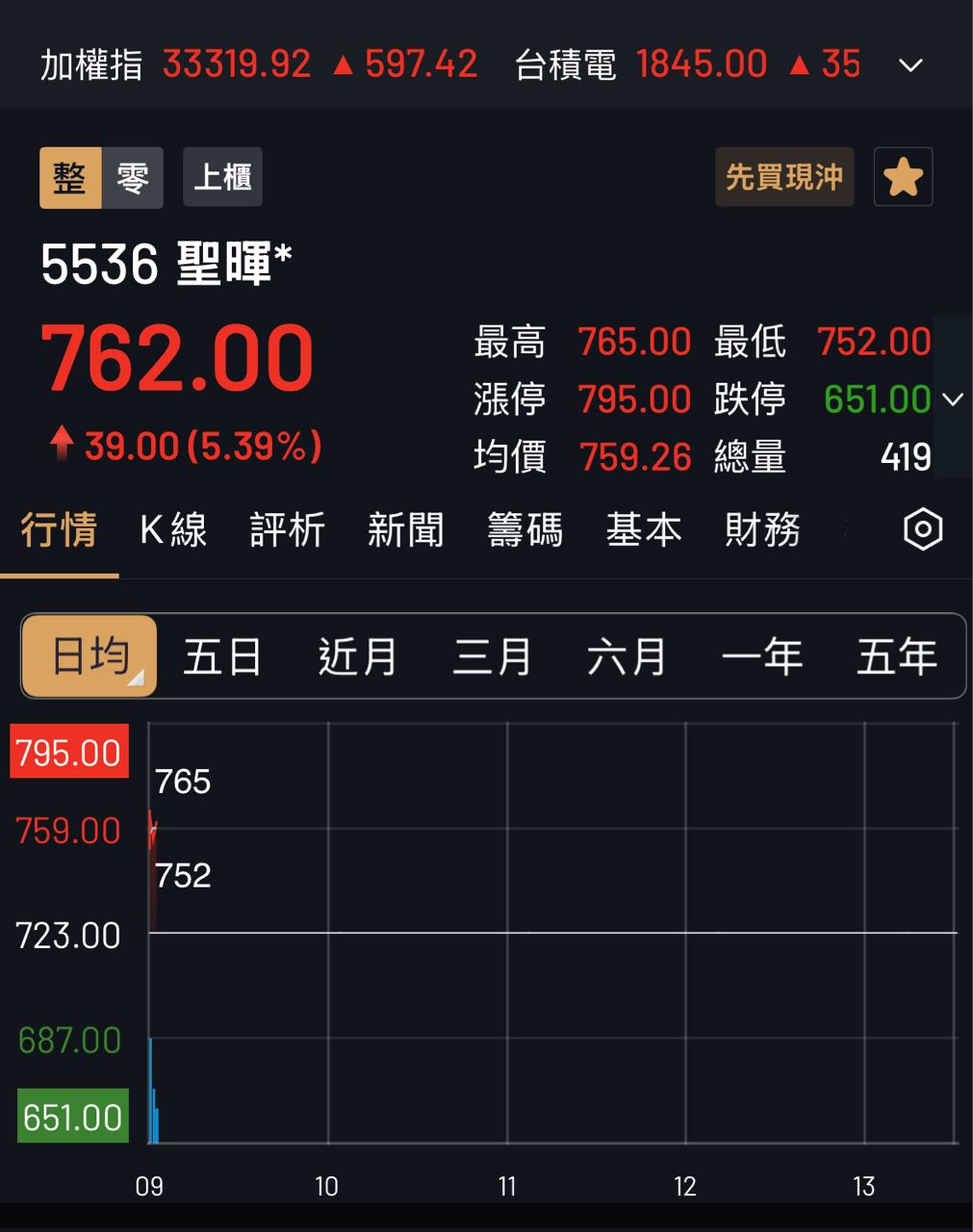
Task: Select the 日均 chart range
Action: 90,656
